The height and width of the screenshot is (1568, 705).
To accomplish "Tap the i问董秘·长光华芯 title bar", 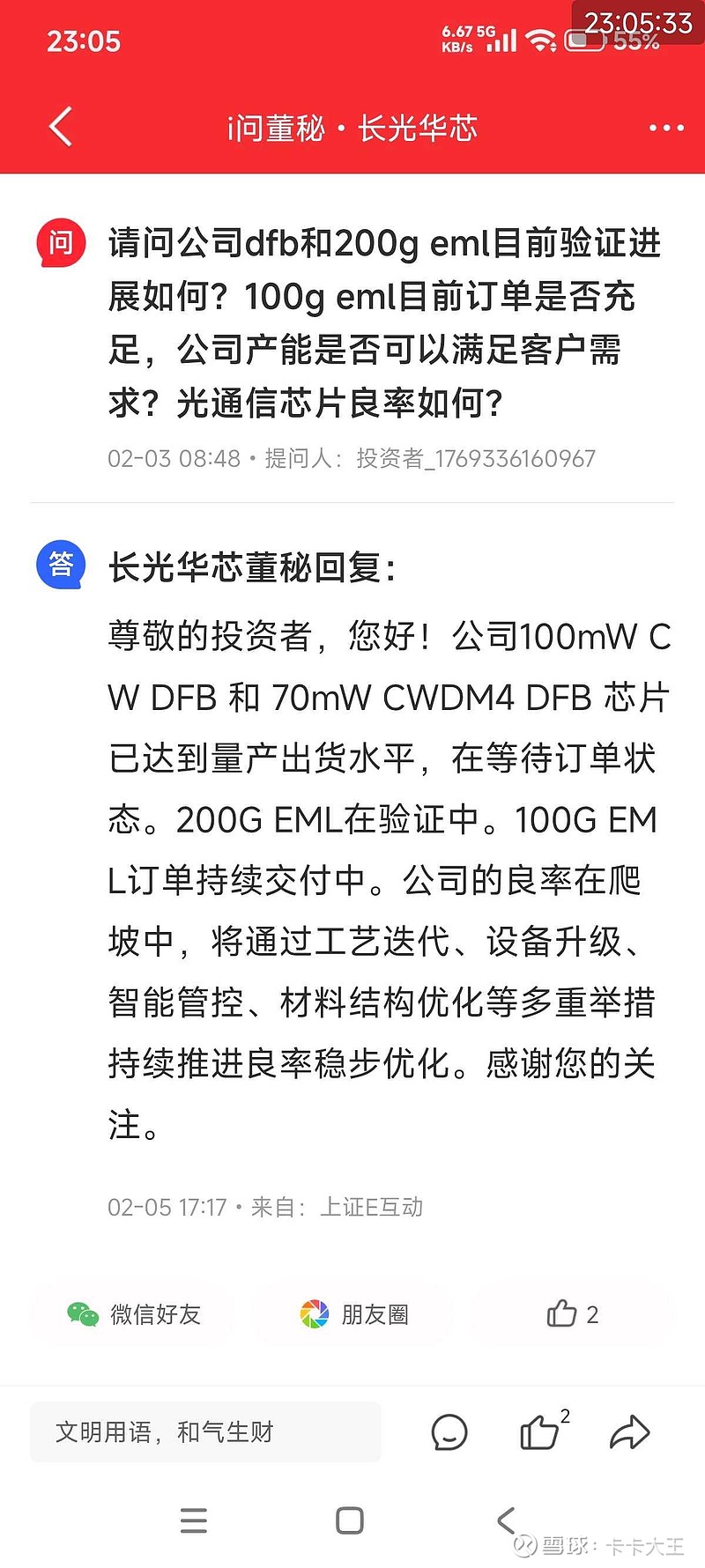I will (351, 127).
